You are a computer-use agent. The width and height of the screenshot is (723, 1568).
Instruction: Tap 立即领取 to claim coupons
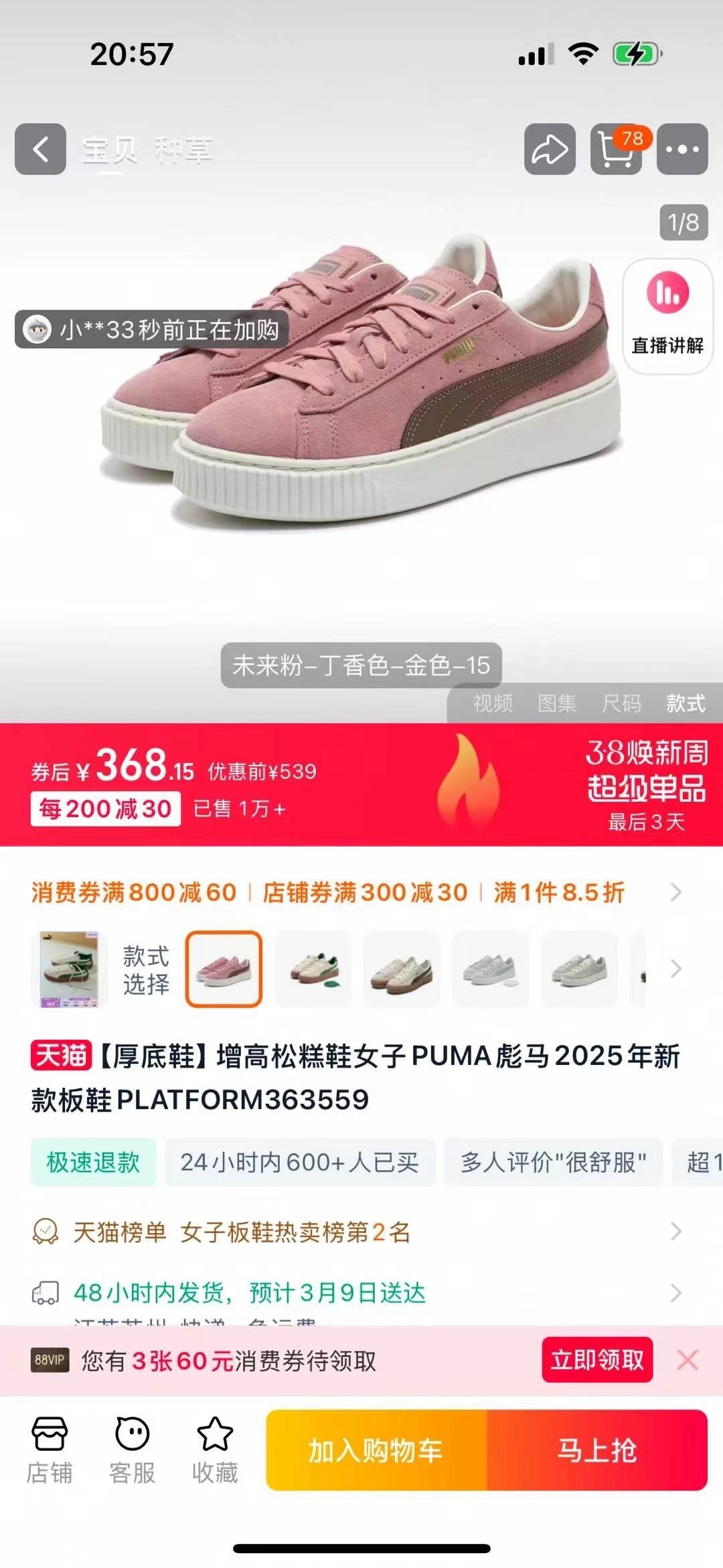click(597, 1360)
